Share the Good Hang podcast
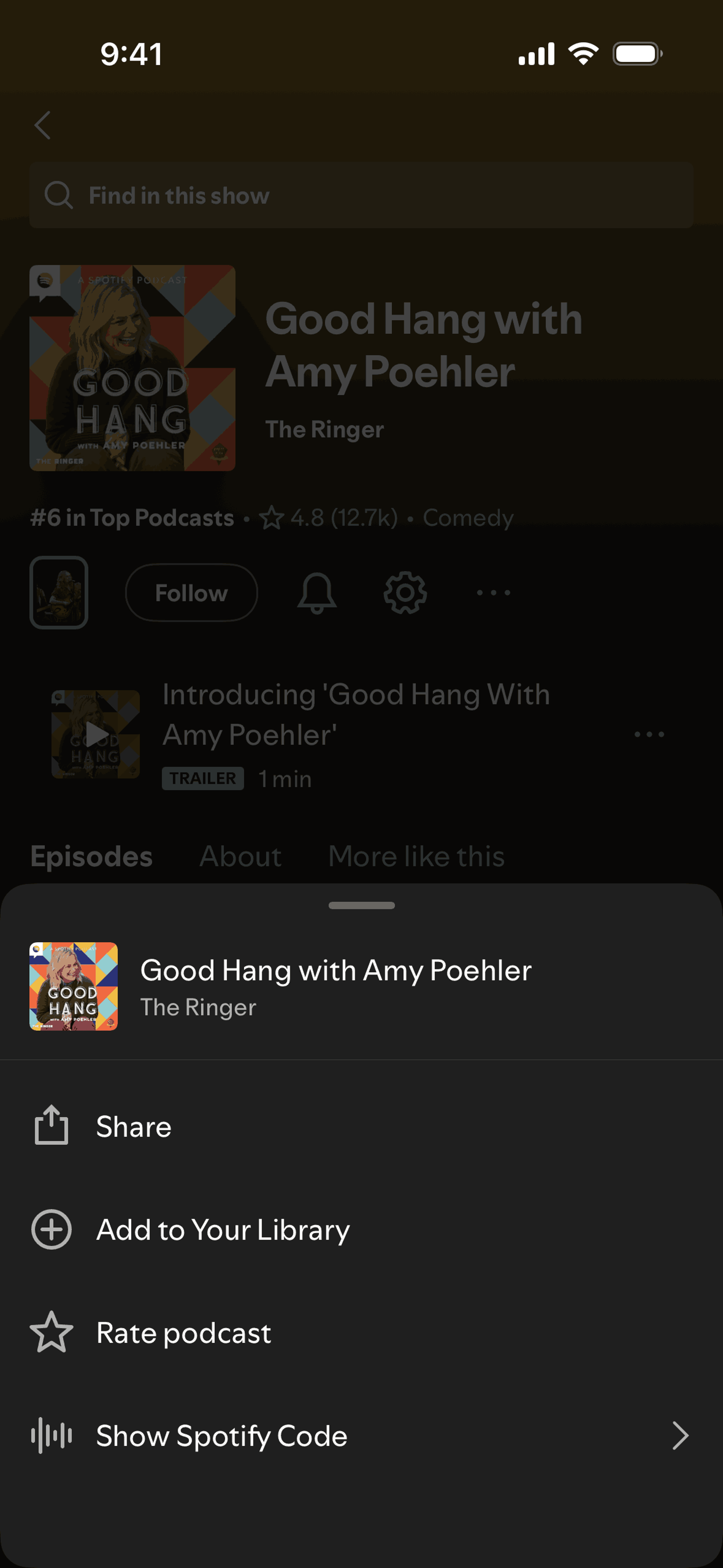This screenshot has height=1568, width=723. (361, 1126)
